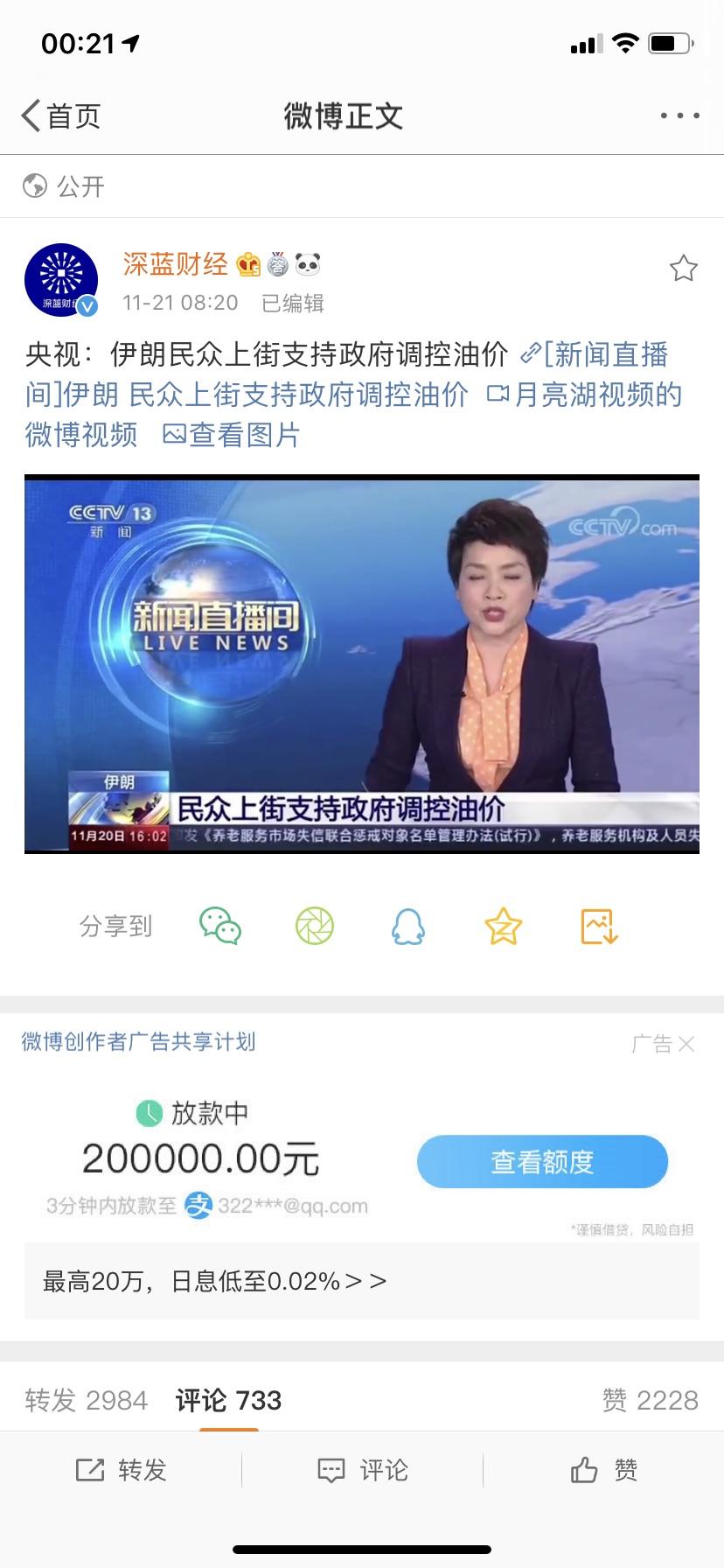Share to WeChat Moments
724x1568 pixels.
click(315, 926)
